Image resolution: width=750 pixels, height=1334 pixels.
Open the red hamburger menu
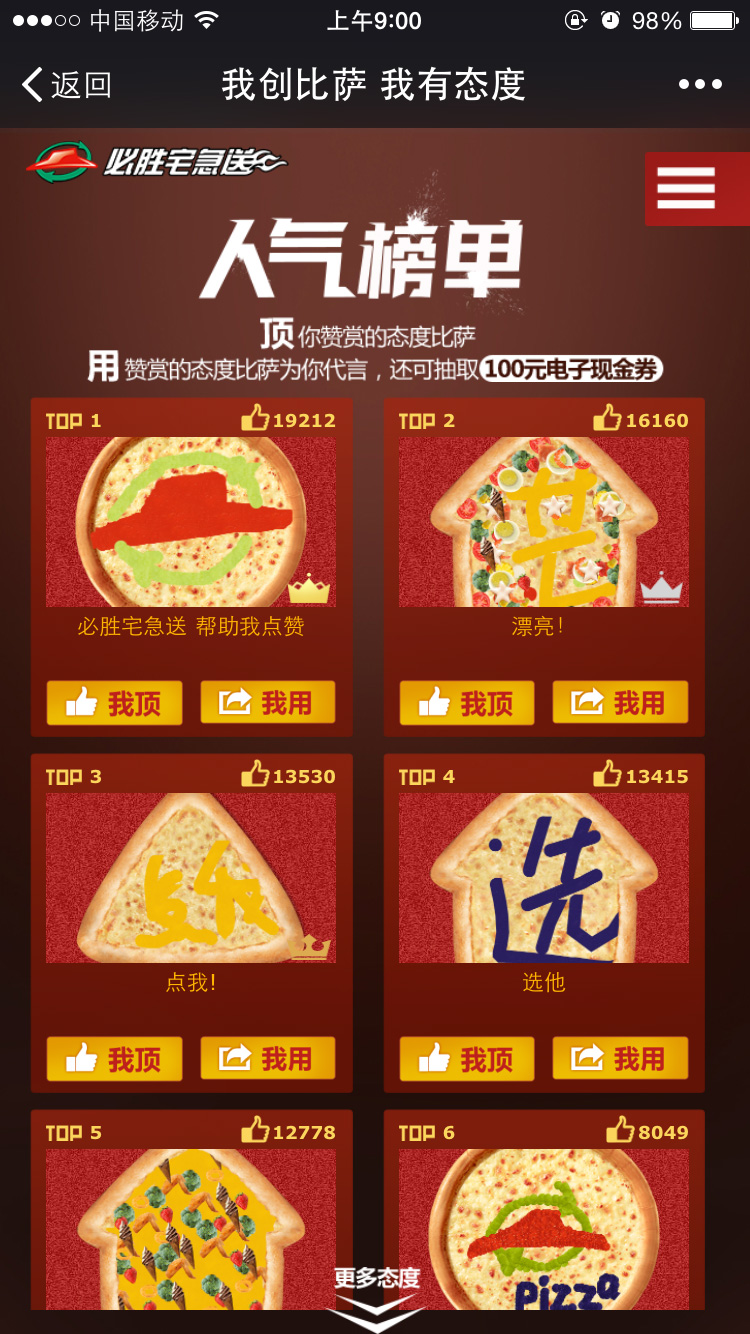(x=687, y=188)
